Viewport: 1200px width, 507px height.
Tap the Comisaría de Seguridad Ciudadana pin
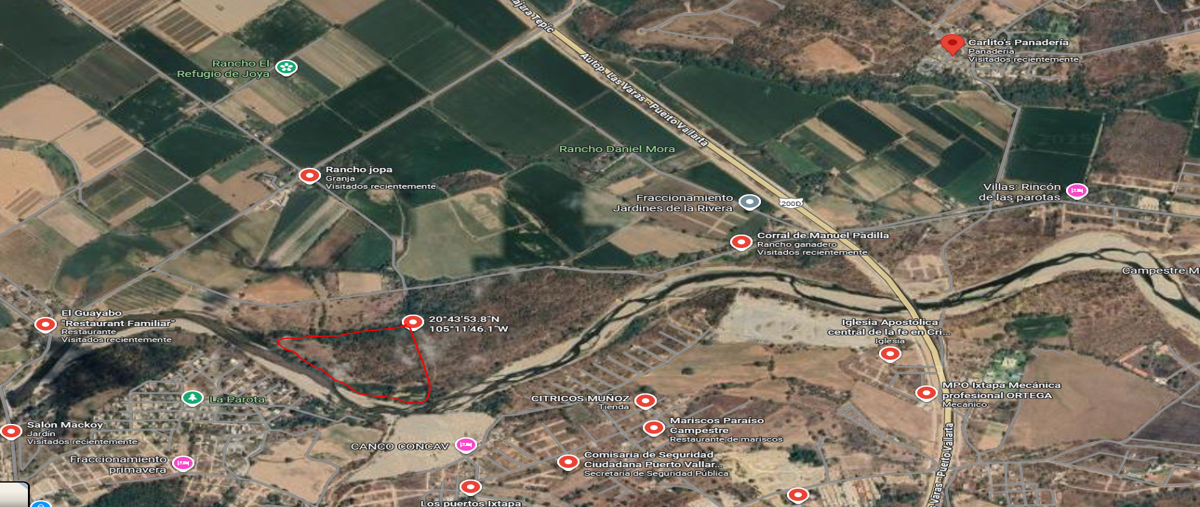[567, 461]
